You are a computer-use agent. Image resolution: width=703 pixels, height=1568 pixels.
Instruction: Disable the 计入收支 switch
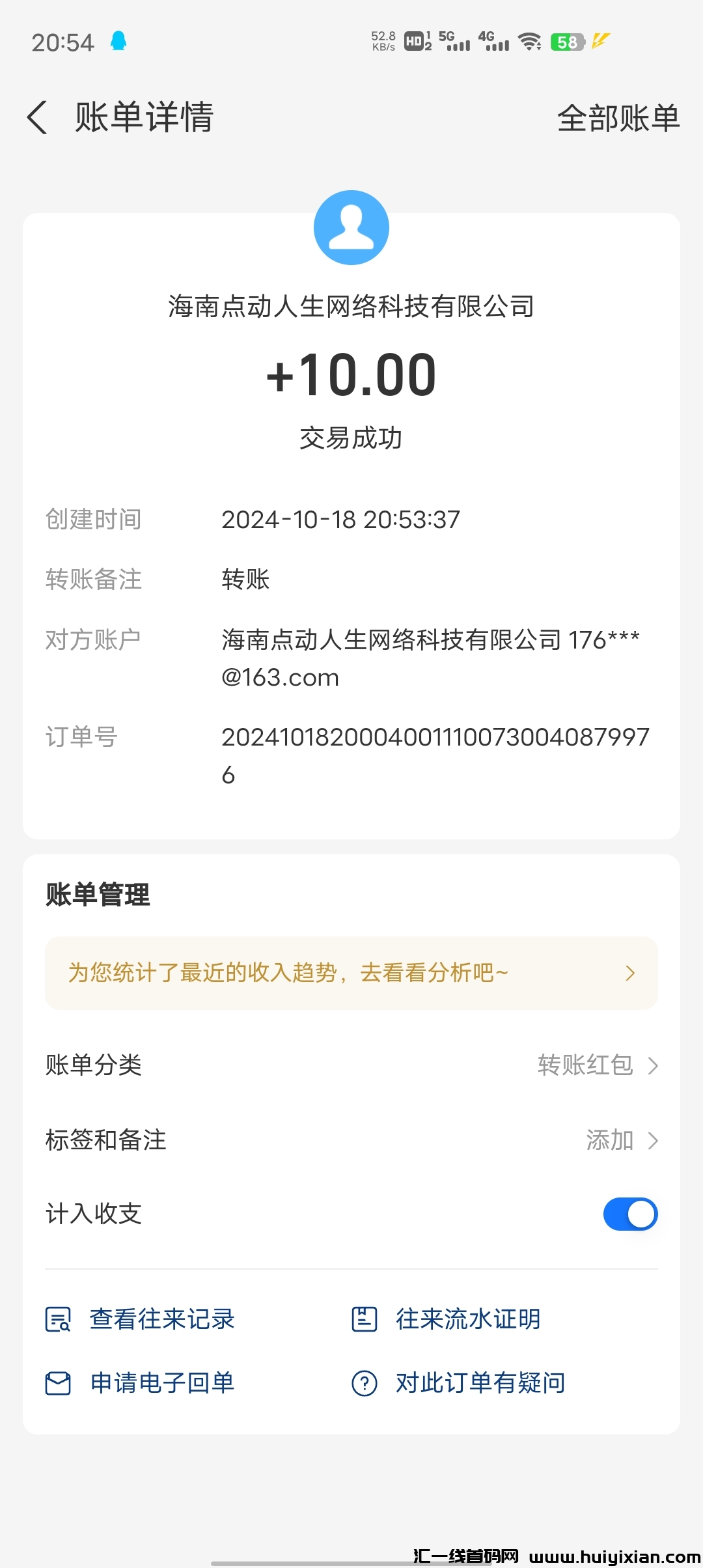pos(629,1214)
